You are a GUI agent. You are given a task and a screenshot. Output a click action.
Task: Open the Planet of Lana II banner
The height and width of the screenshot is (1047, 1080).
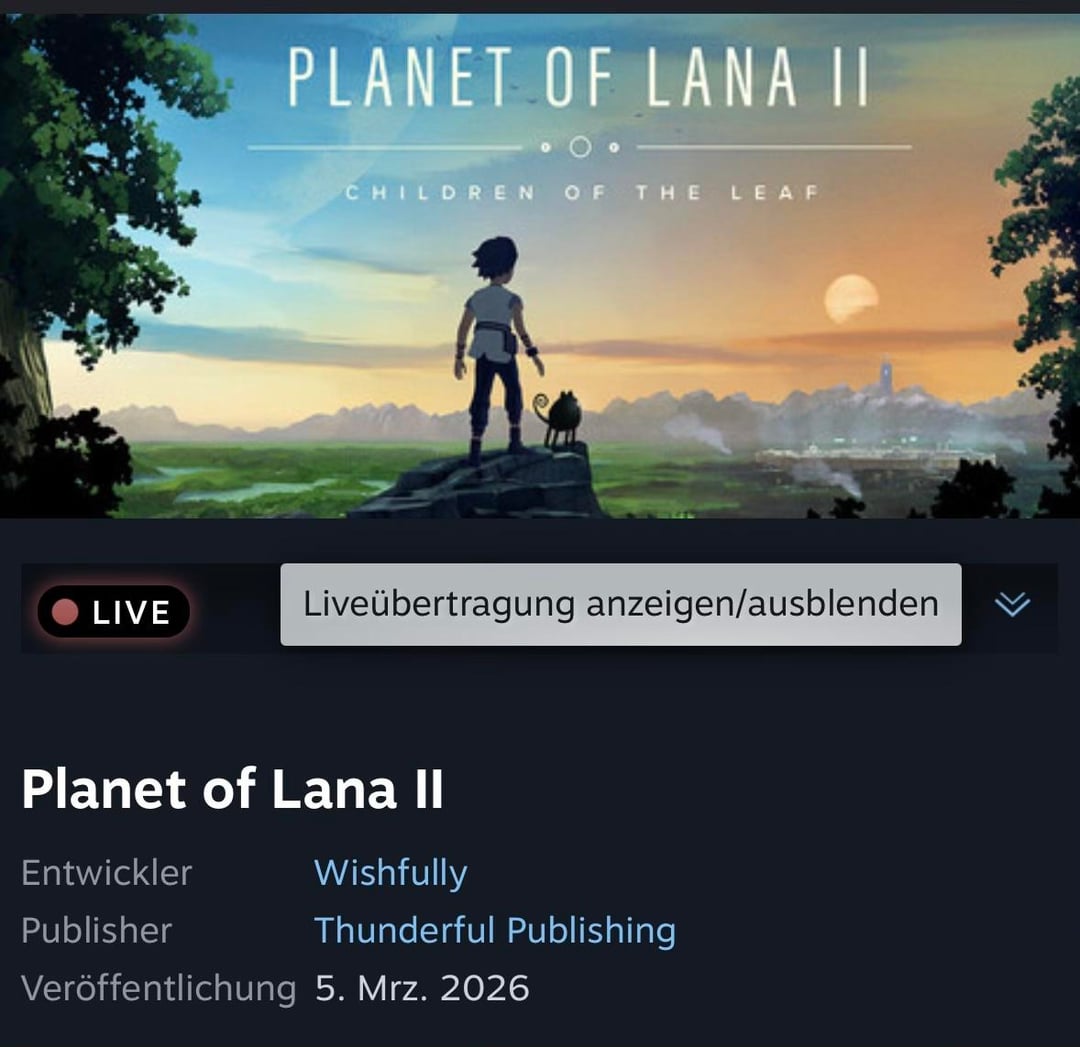[x=540, y=266]
